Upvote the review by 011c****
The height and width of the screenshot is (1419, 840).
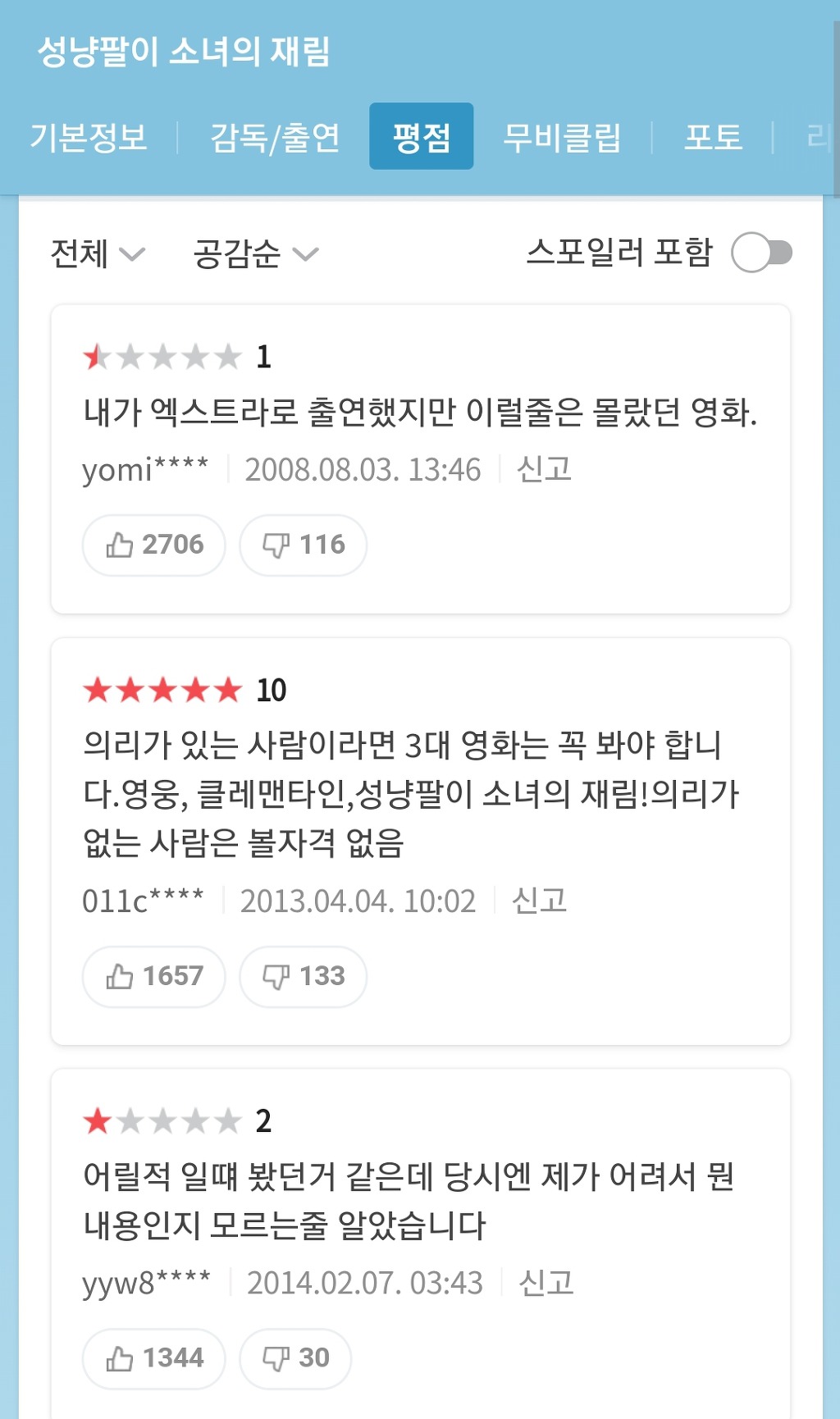tap(154, 977)
